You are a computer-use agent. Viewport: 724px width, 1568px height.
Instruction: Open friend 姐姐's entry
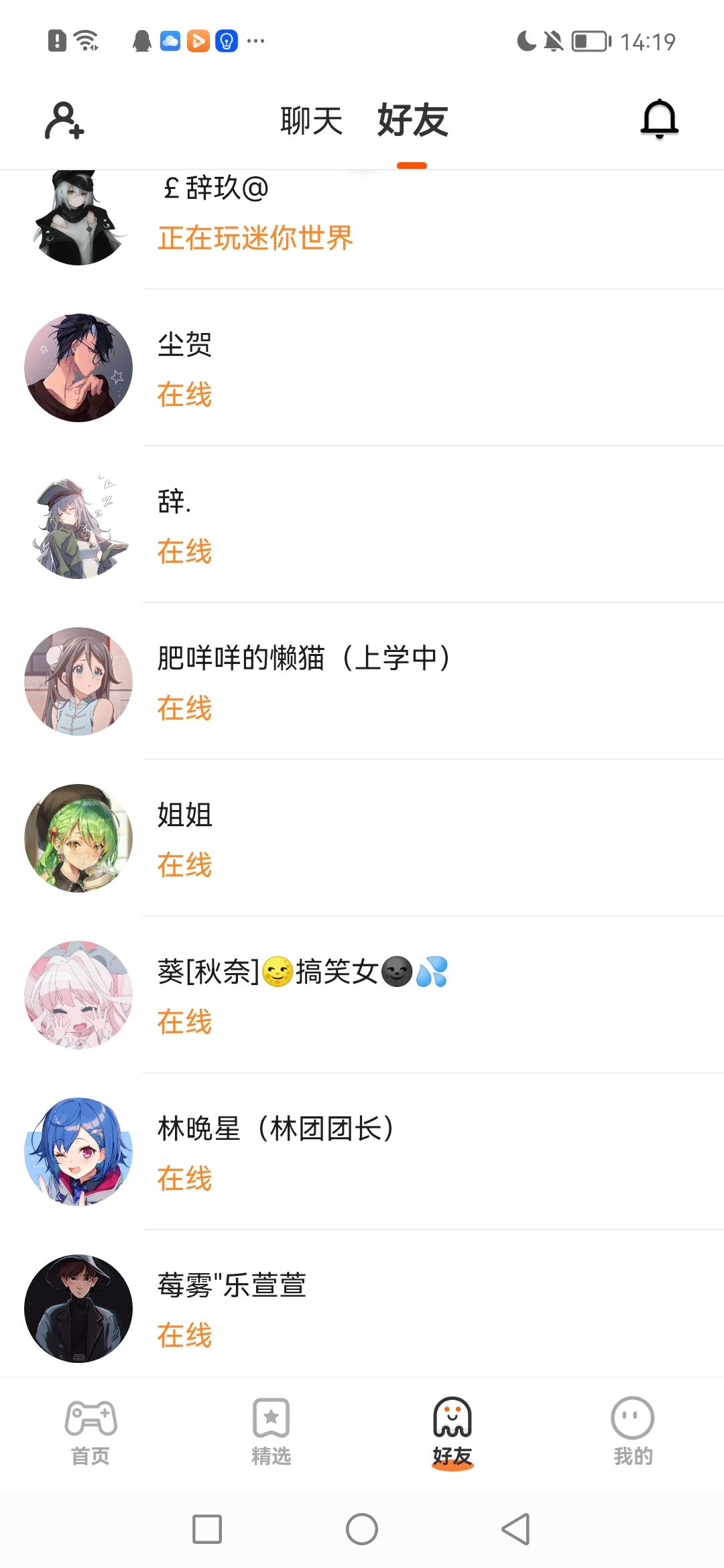362,838
